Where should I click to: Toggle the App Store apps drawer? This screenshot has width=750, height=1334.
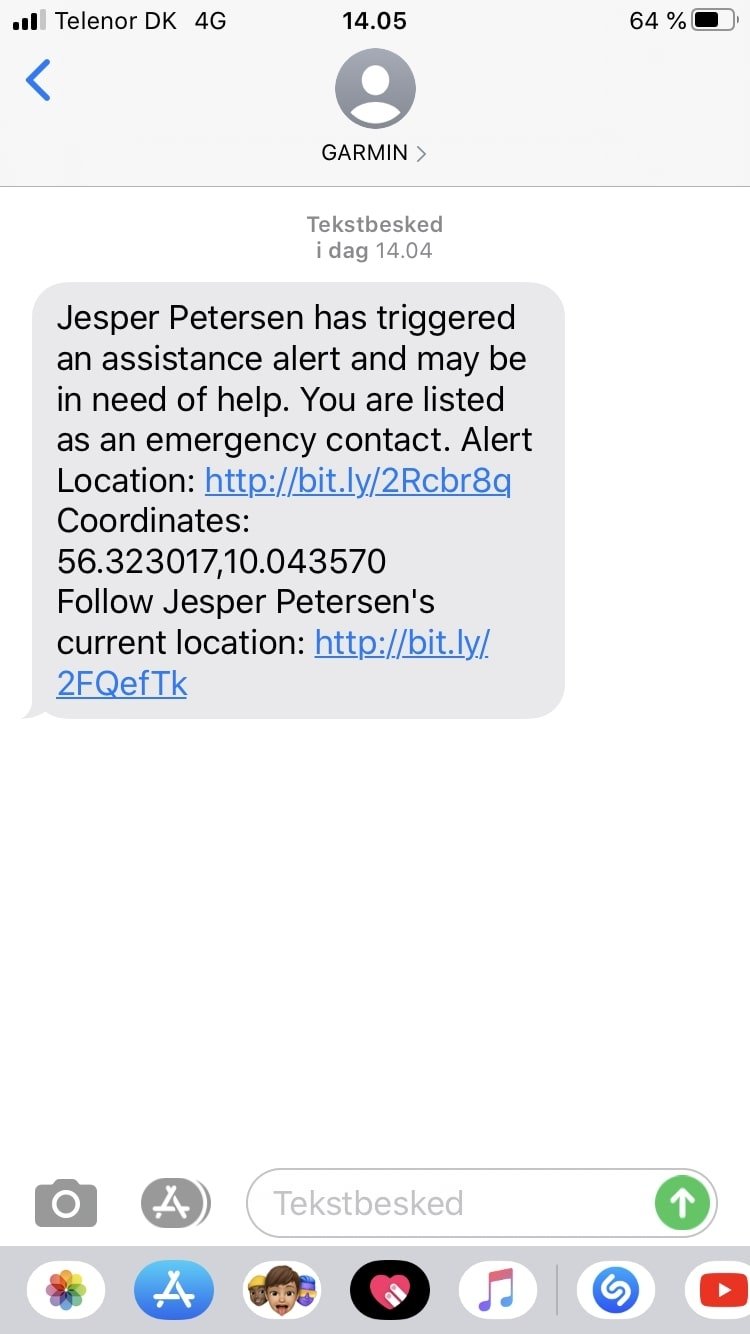[175, 1202]
